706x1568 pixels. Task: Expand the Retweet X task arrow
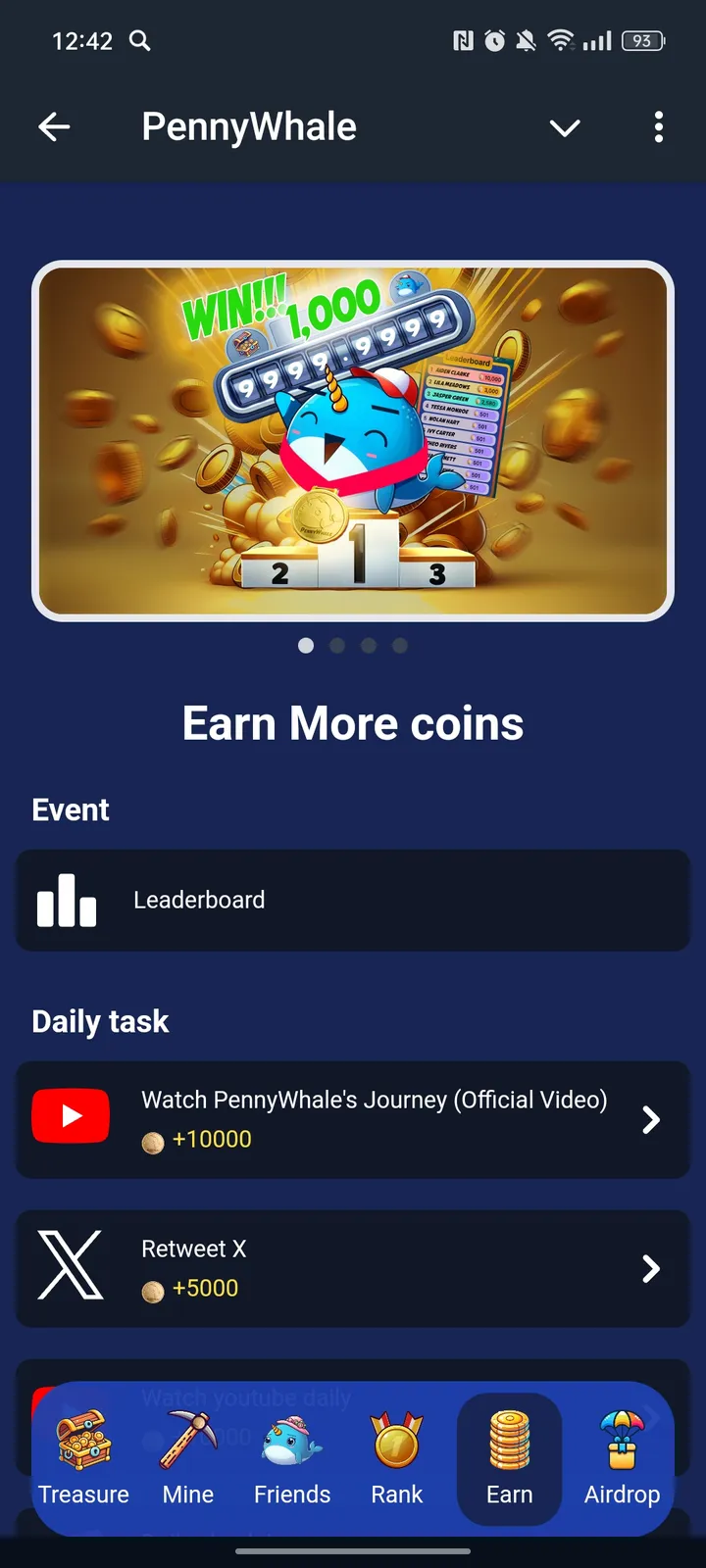pos(650,1268)
